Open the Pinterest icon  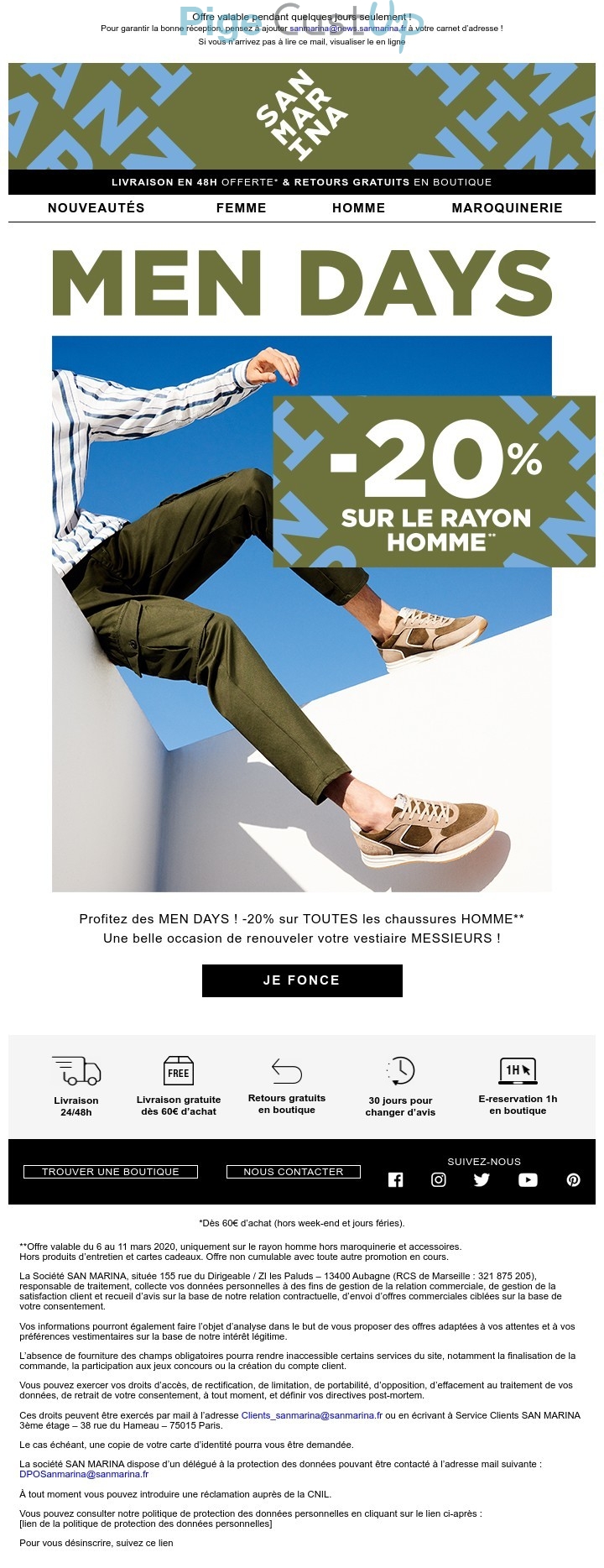(x=574, y=1179)
